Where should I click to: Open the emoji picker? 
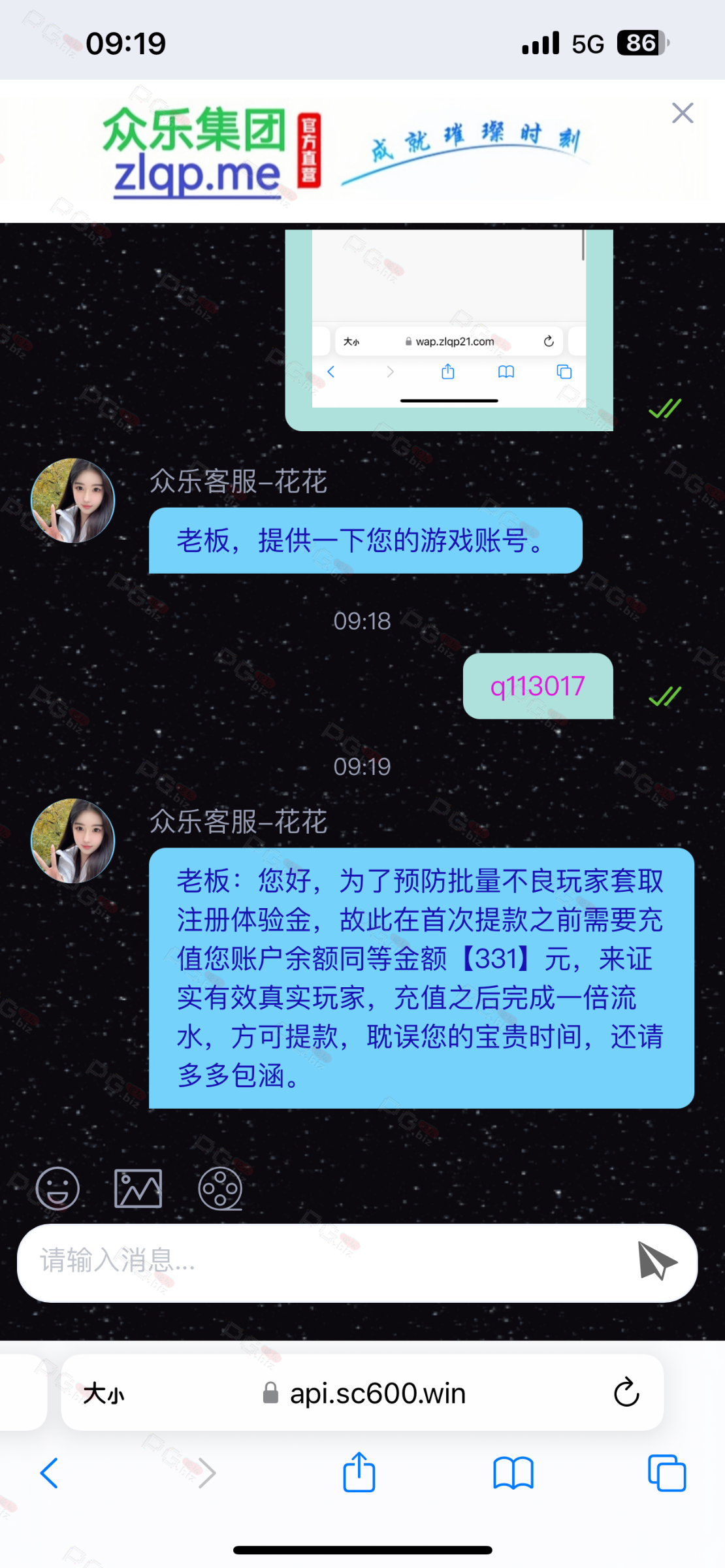[57, 1188]
